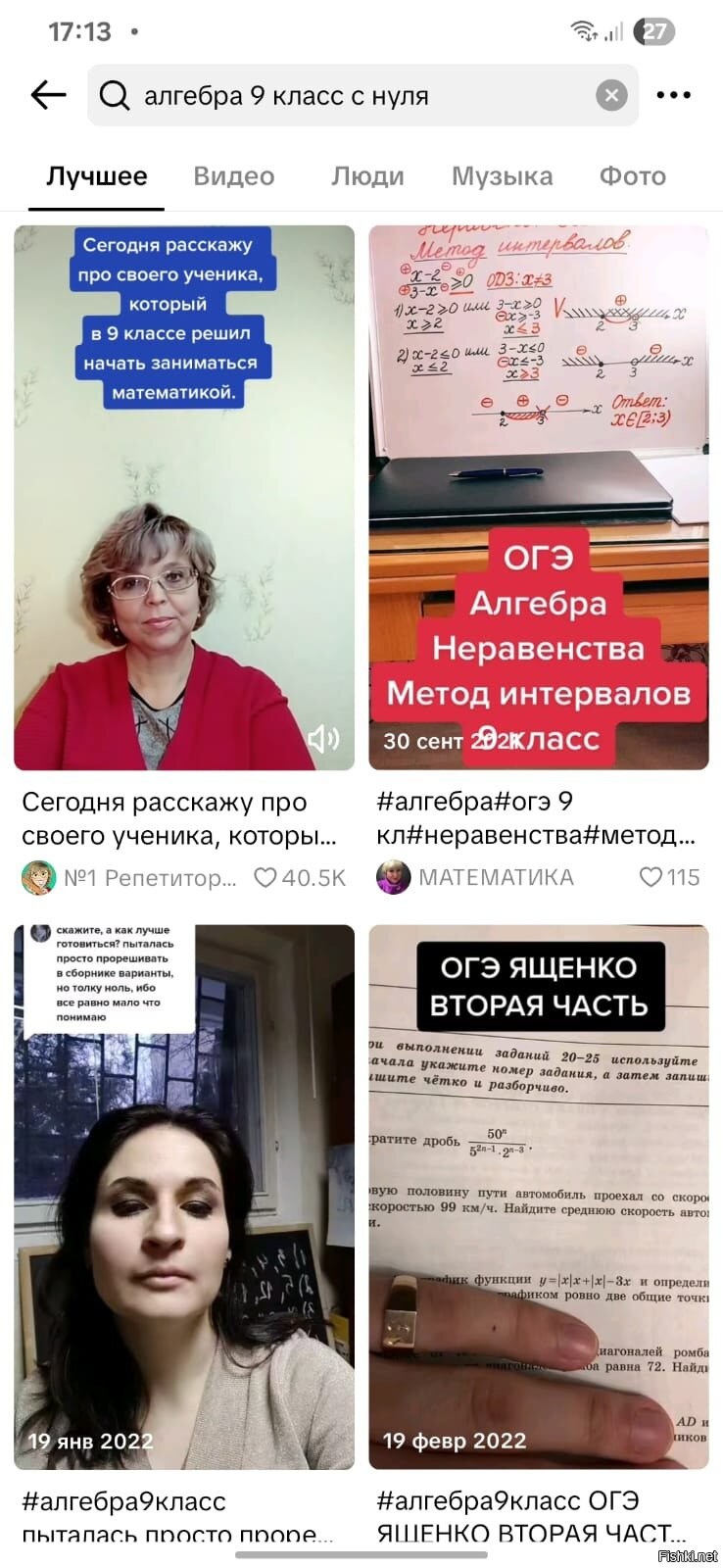723x1568 pixels.
Task: Open the three-dot overflow menu
Action: [674, 95]
